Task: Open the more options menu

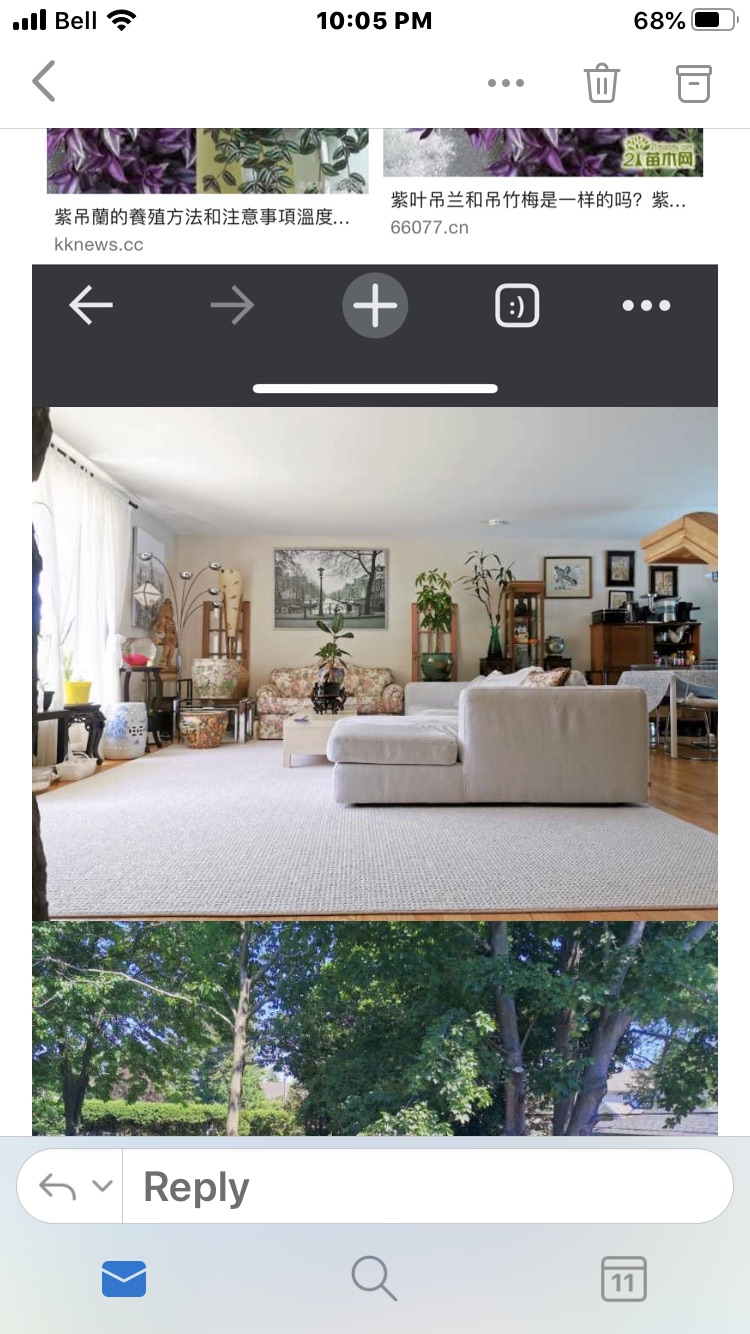Action: (505, 83)
